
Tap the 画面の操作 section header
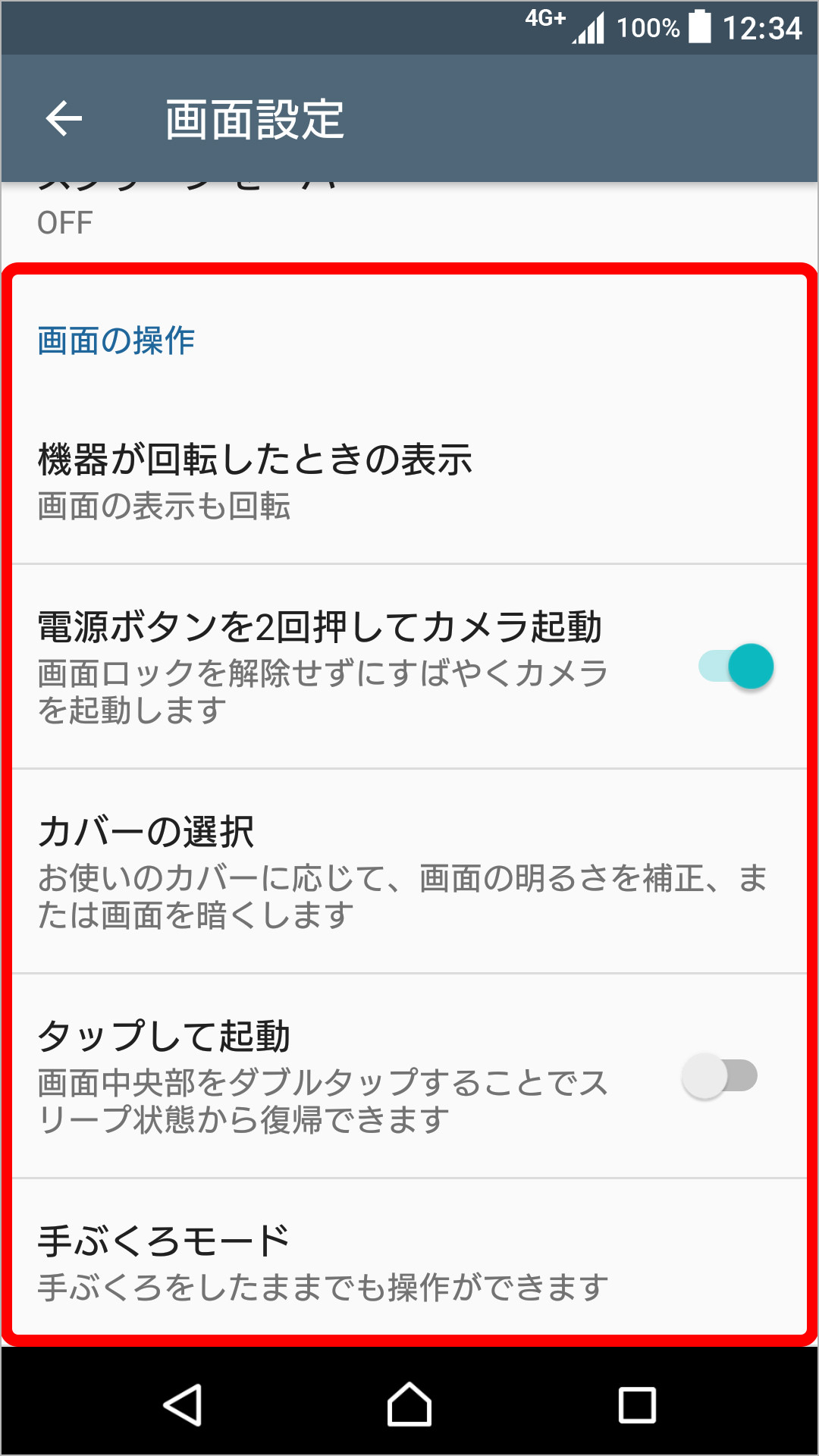pyautogui.click(x=114, y=341)
